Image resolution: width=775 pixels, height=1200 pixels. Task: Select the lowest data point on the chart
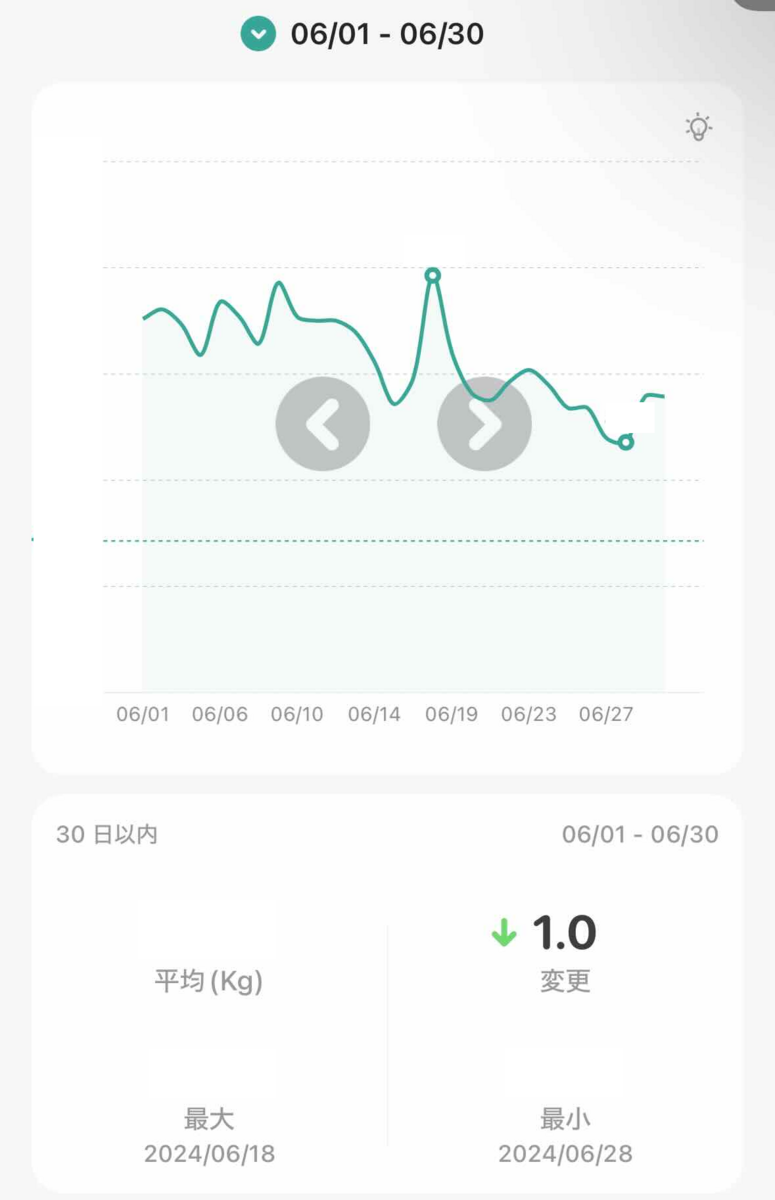coord(626,442)
